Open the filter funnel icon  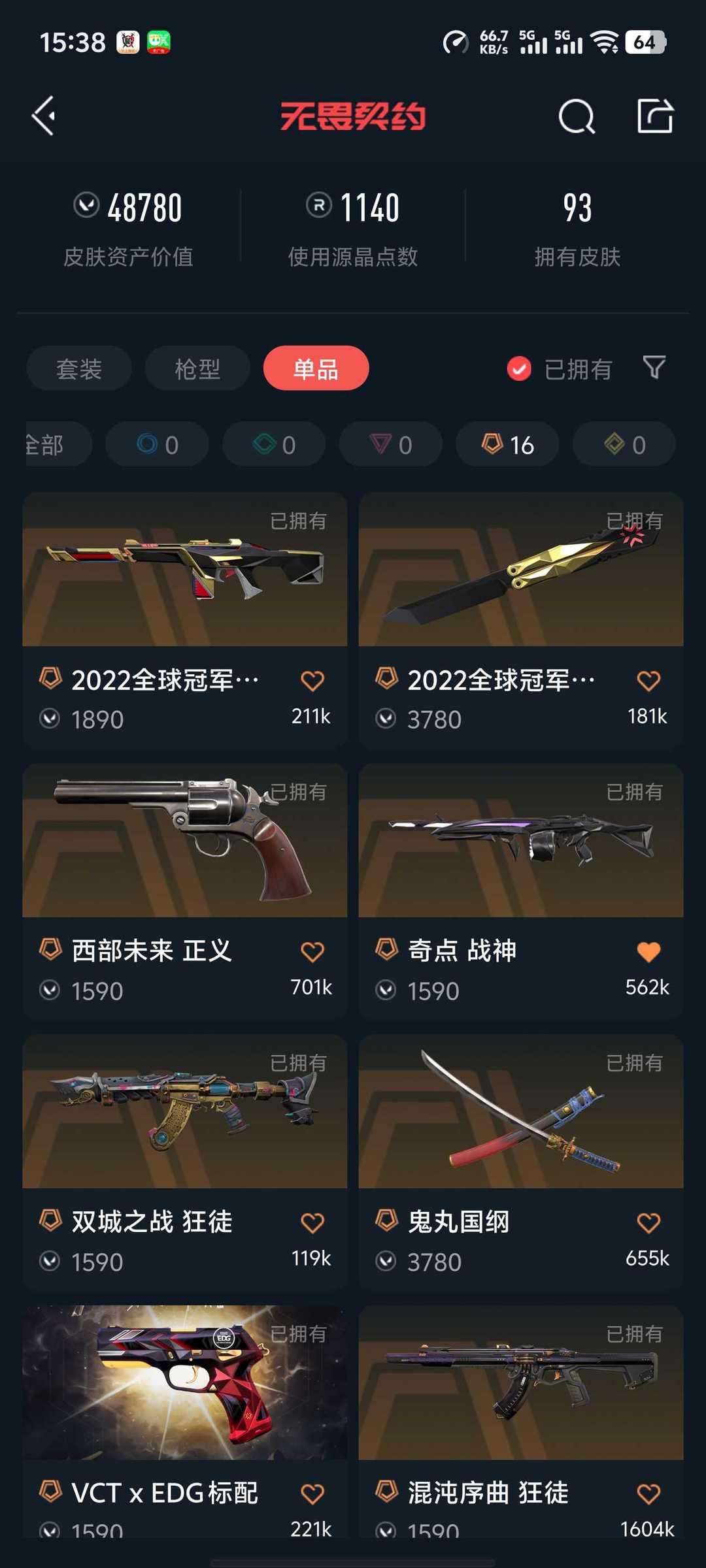click(x=654, y=368)
